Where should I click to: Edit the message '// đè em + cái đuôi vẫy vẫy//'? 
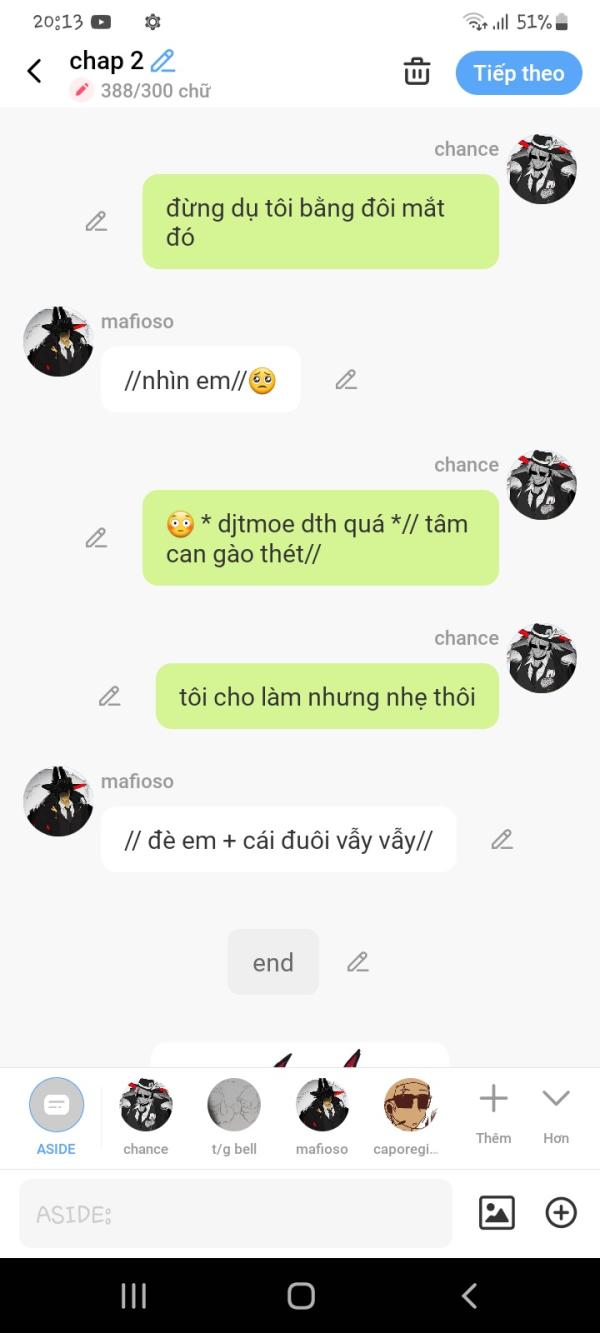point(502,840)
